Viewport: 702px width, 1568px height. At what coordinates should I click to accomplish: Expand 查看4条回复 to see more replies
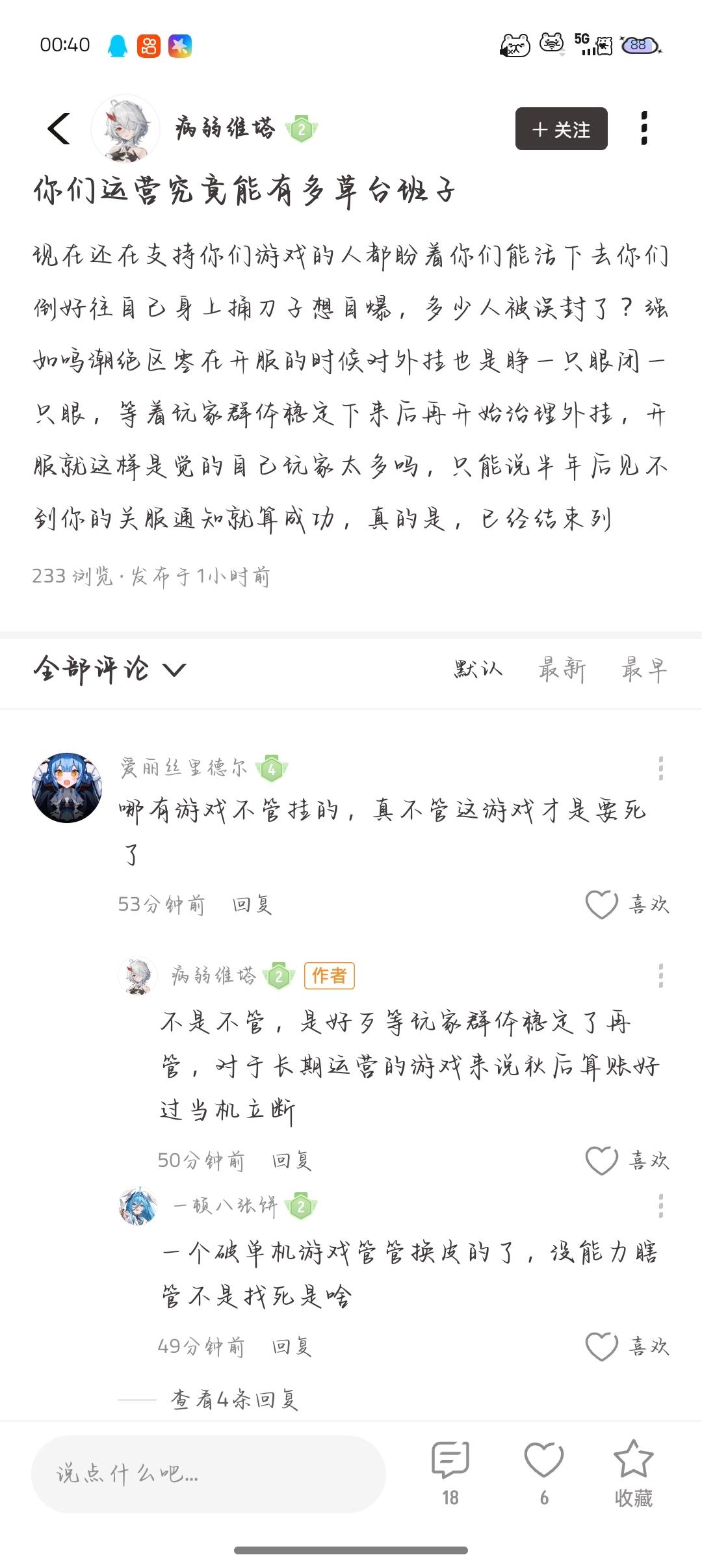click(234, 1398)
